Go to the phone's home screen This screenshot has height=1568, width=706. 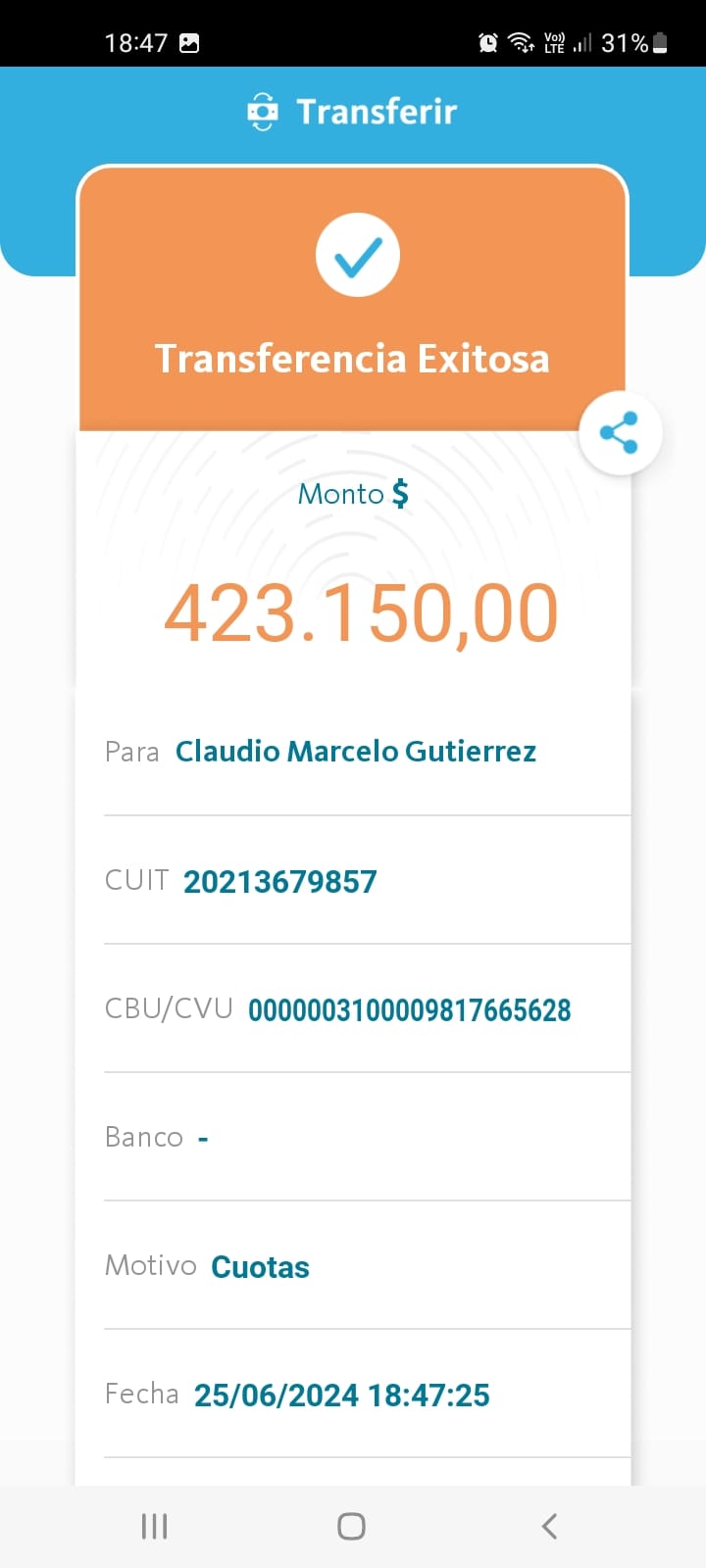coord(351,1526)
